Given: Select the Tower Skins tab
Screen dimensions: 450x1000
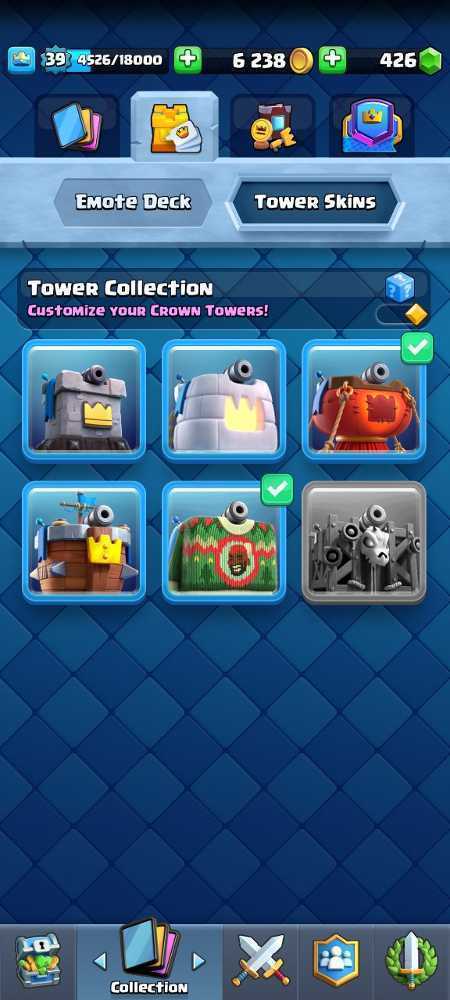Looking at the screenshot, I should tap(315, 202).
